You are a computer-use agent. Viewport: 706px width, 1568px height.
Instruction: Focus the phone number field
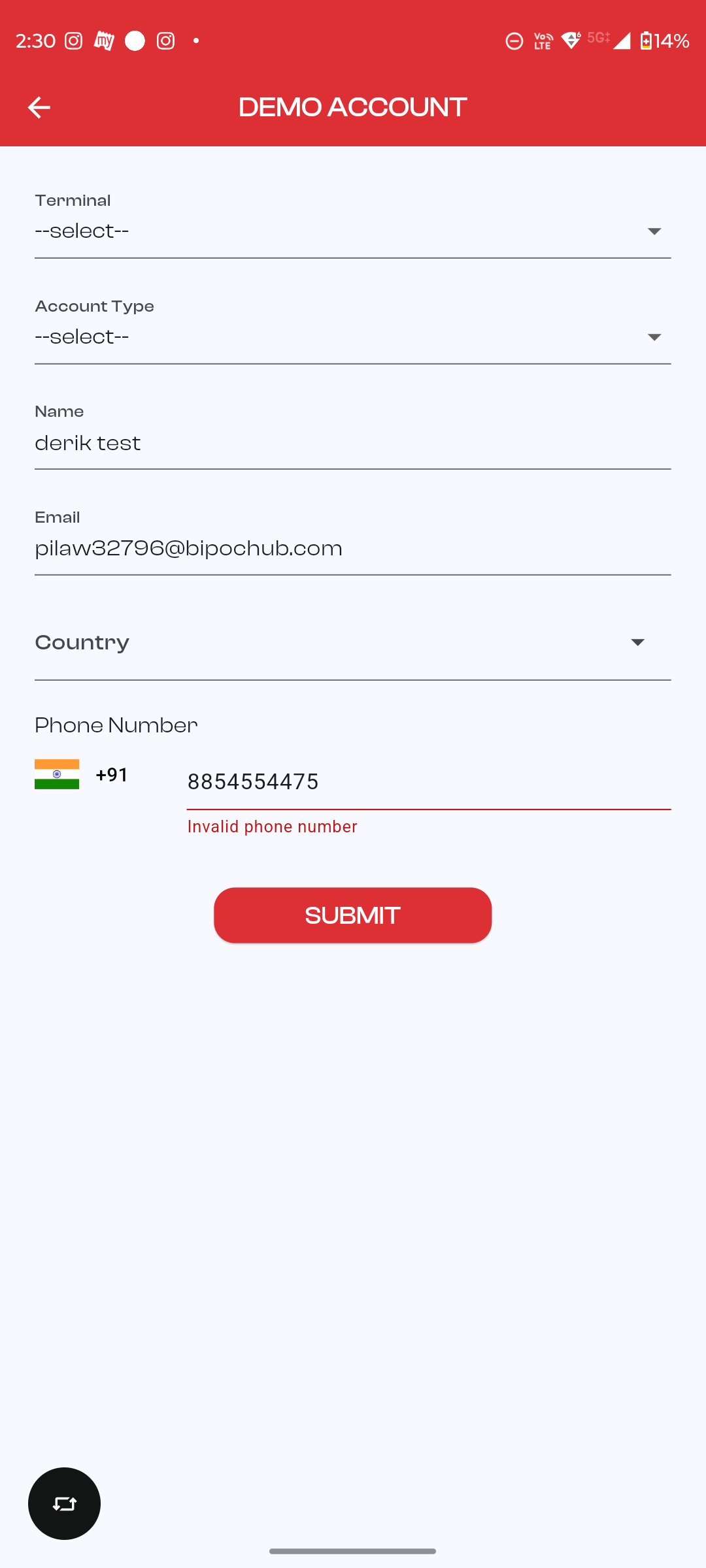428,782
